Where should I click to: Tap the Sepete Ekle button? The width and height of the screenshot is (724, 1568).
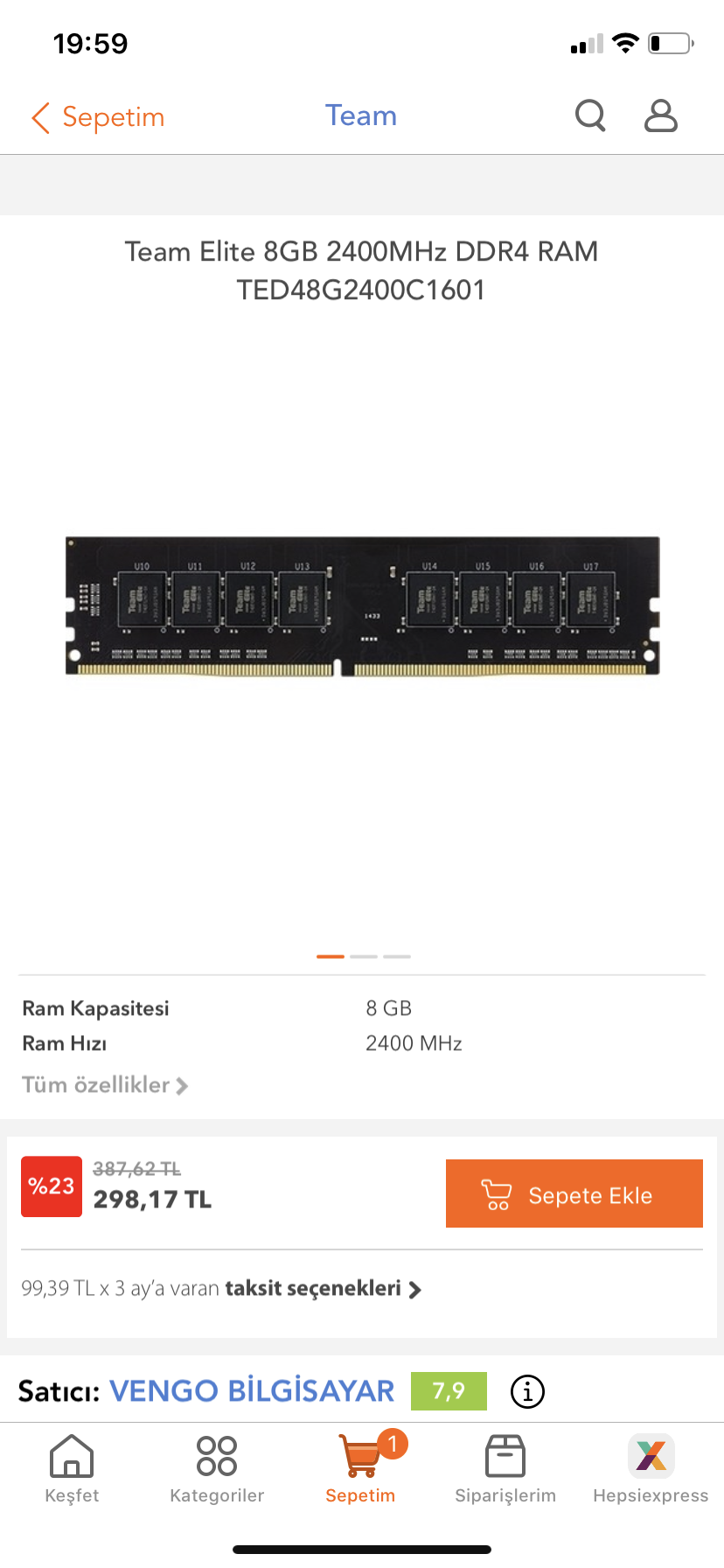tap(574, 1194)
